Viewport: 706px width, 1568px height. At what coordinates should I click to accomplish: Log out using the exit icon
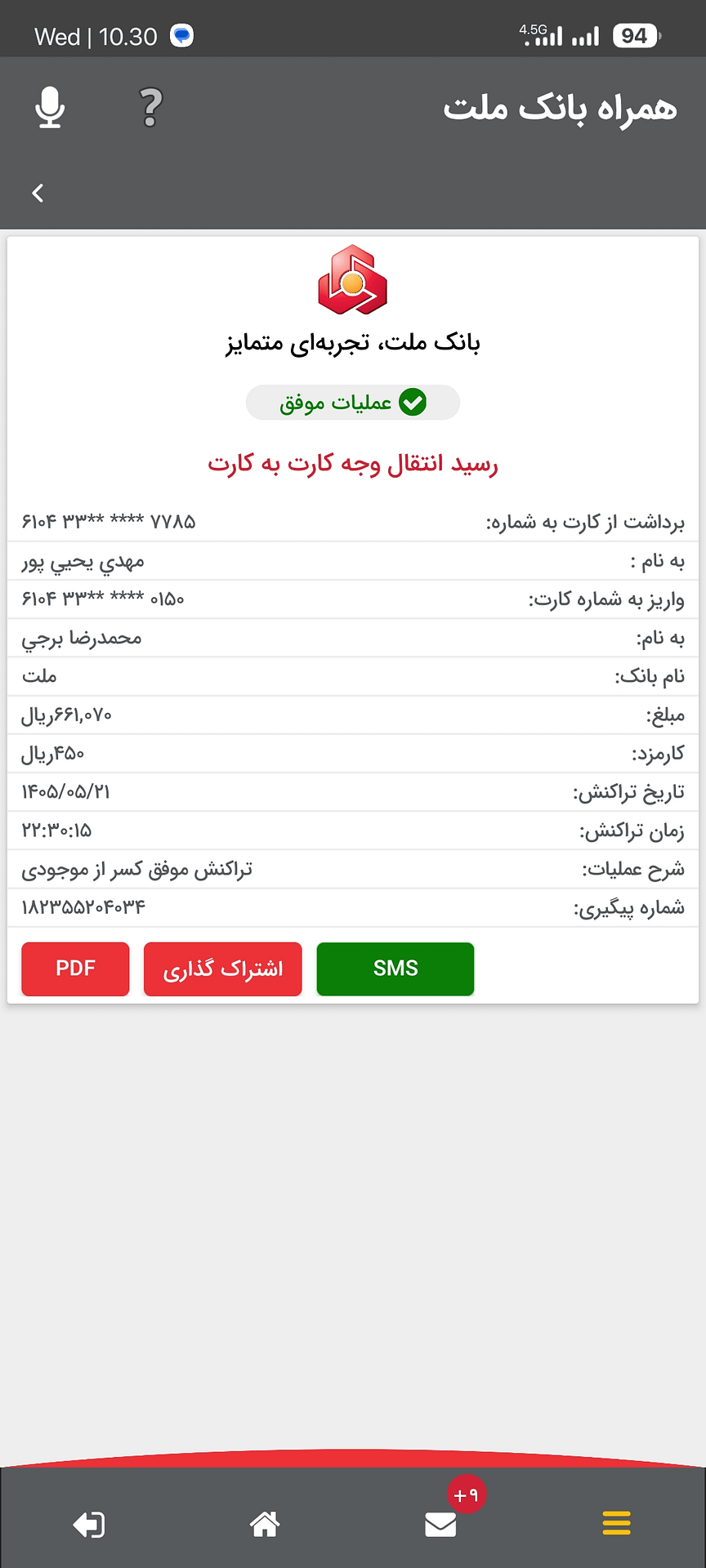pos(88,1524)
